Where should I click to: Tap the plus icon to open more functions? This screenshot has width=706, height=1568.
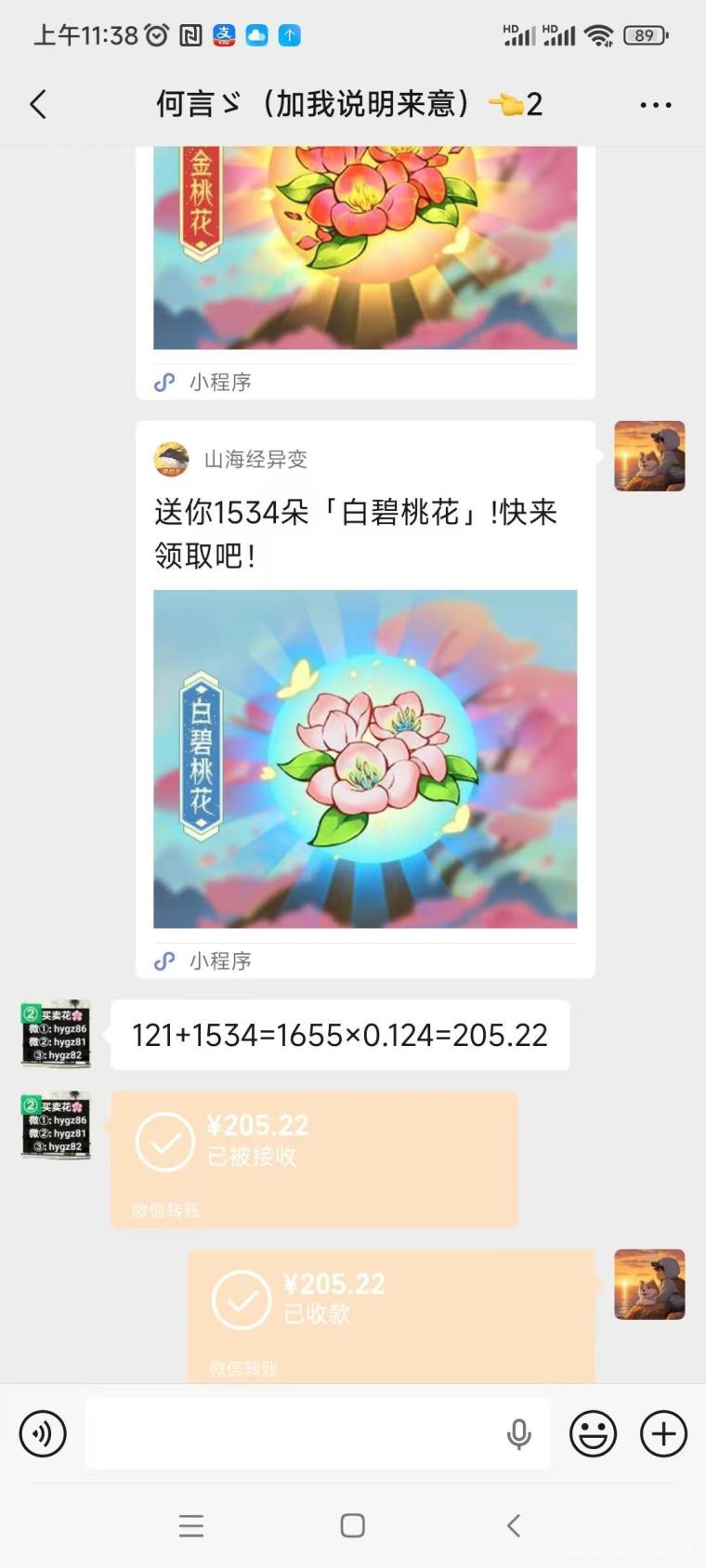[662, 1433]
